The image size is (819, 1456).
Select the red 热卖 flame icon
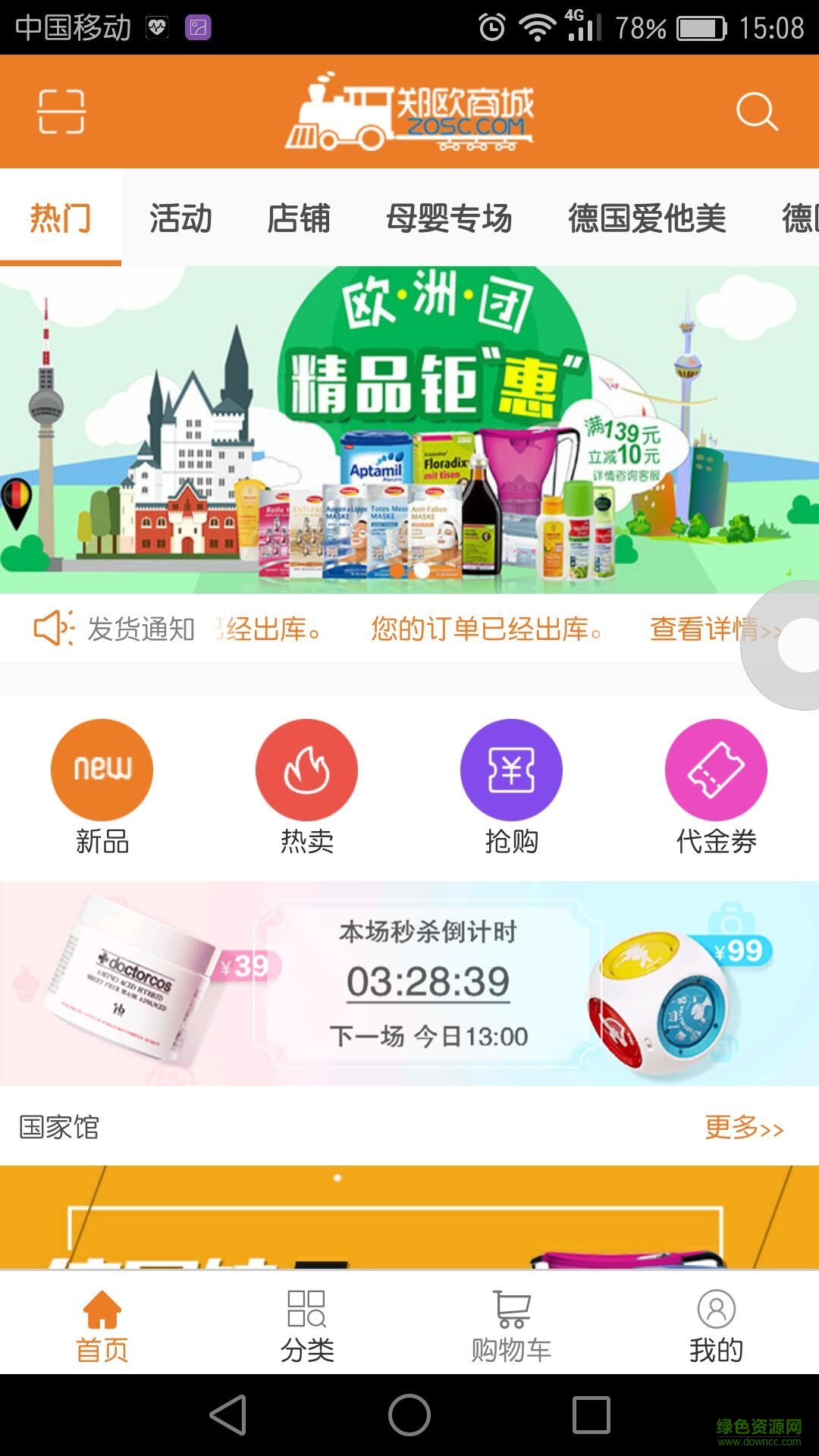[x=306, y=768]
